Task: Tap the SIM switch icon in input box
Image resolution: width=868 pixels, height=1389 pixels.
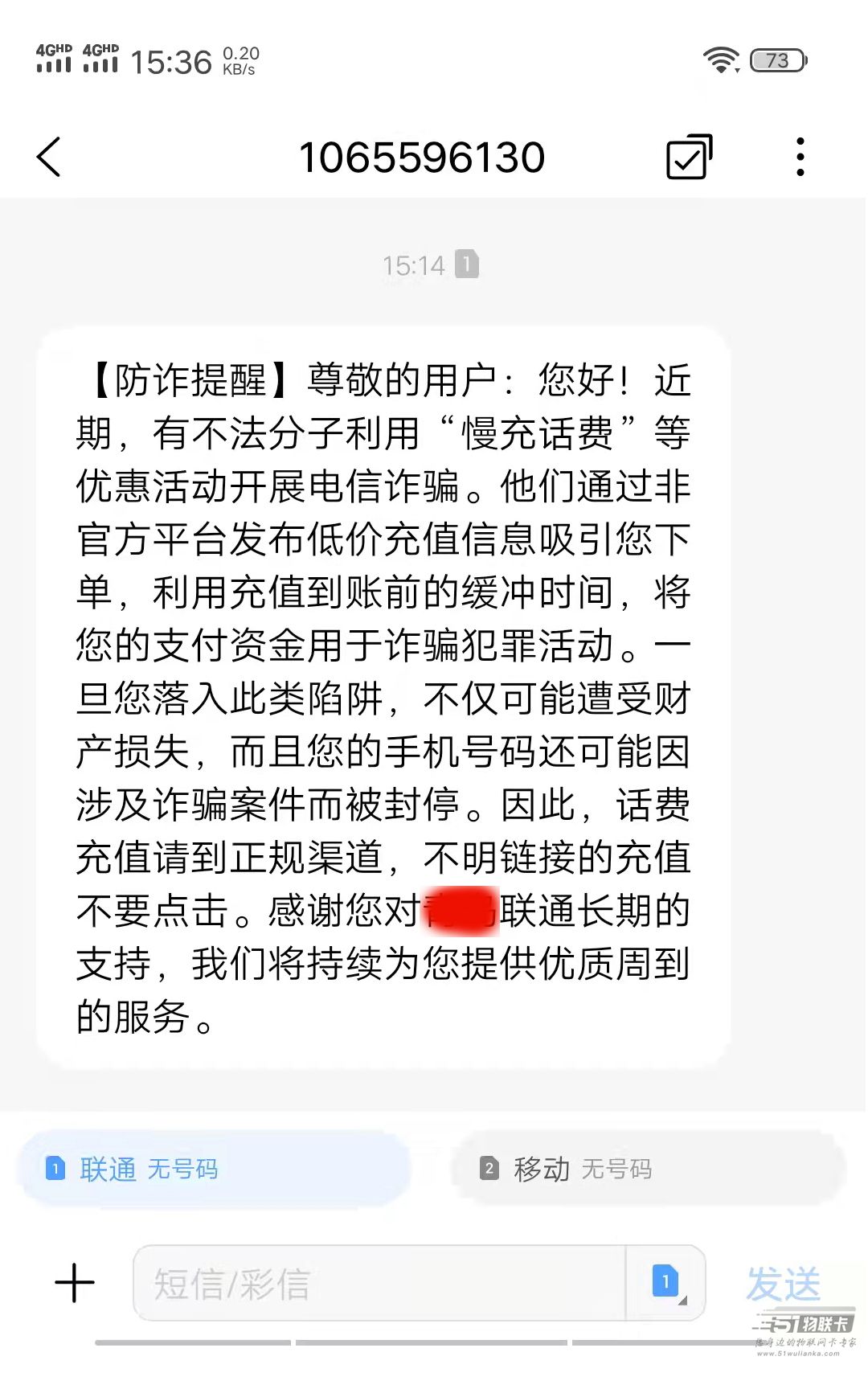Action: coord(666,1281)
